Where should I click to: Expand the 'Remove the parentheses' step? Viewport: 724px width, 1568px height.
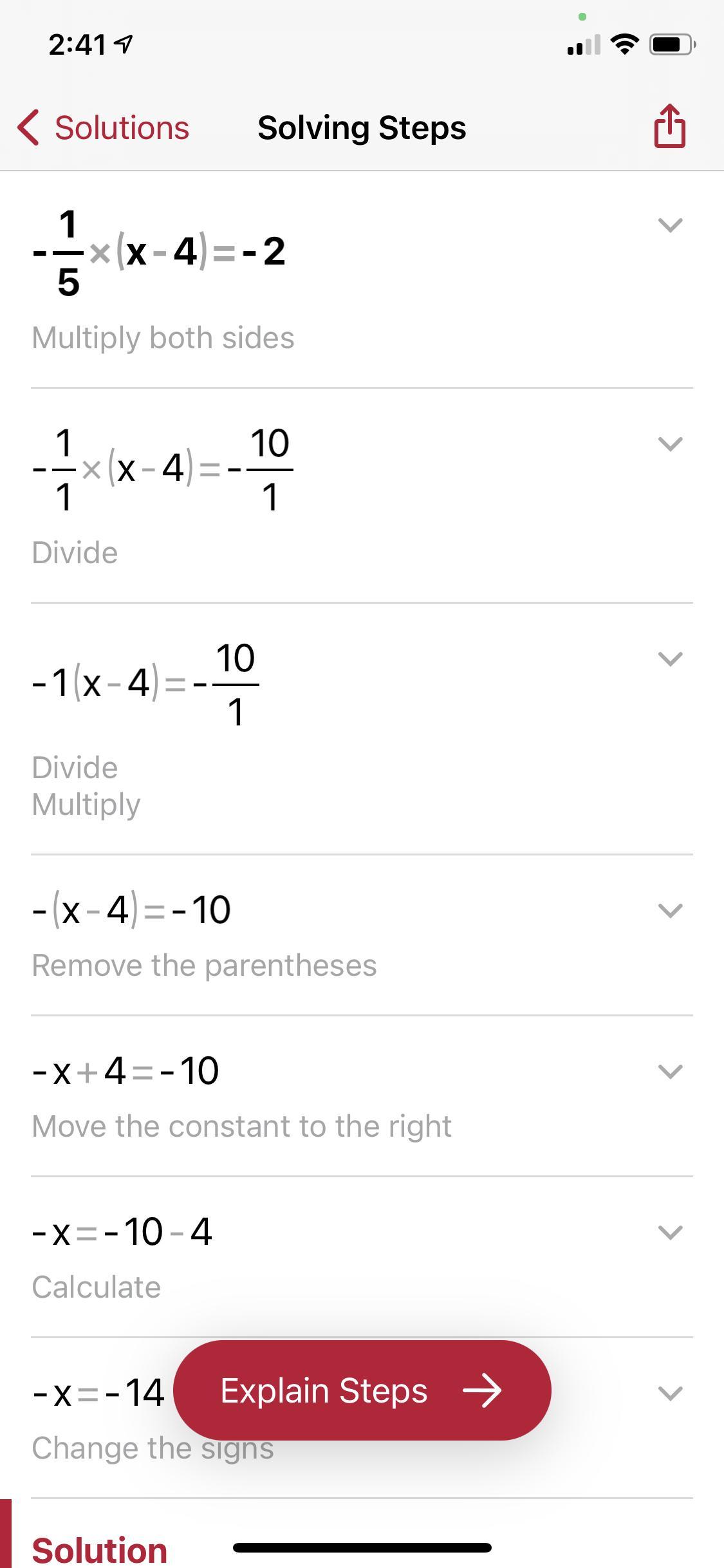[670, 911]
